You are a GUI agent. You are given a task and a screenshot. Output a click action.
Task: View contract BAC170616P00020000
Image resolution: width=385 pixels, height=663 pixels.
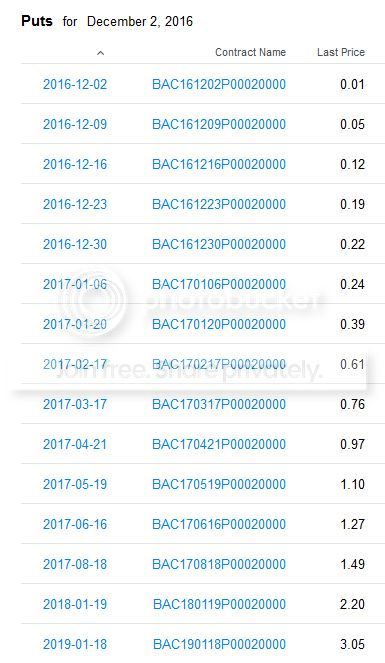219,524
